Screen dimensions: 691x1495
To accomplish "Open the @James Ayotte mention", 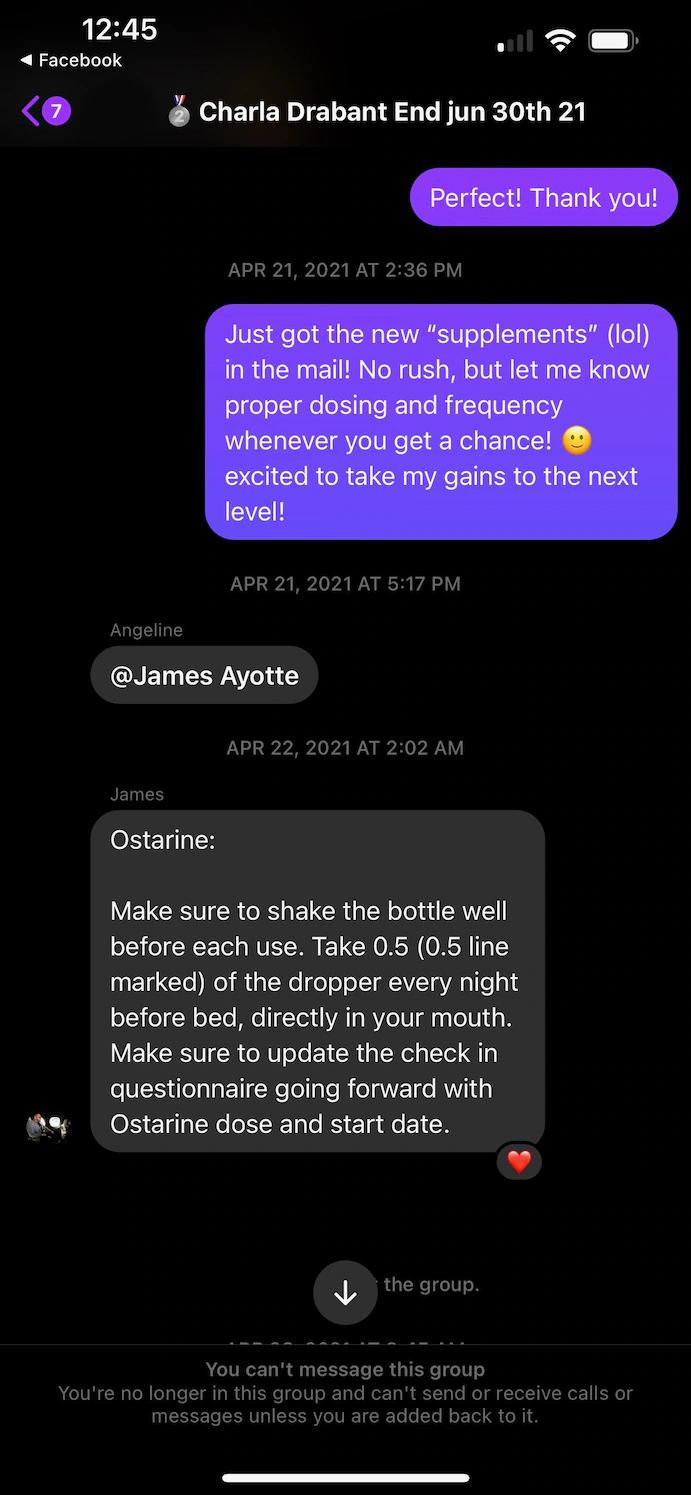I will (204, 676).
